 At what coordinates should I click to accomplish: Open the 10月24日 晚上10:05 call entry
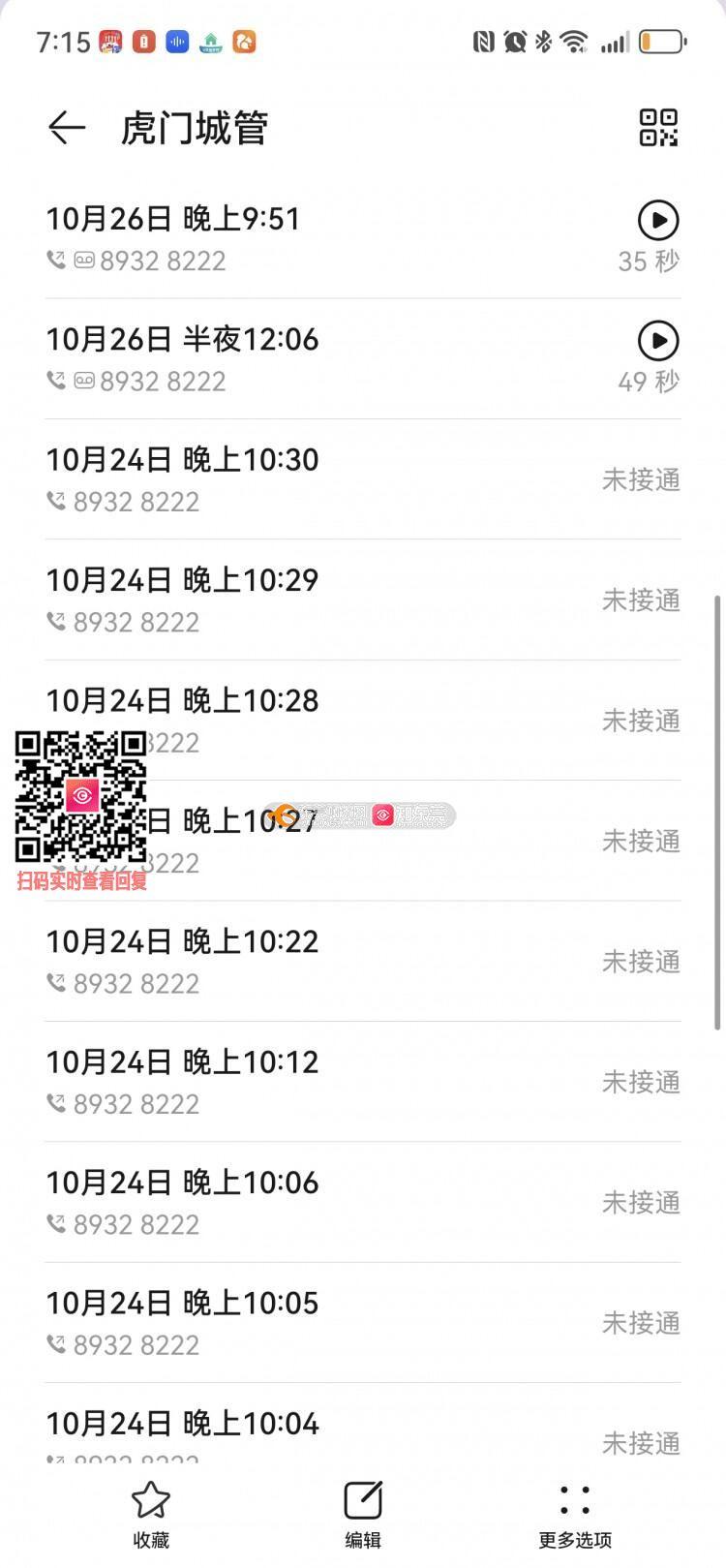(362, 1322)
